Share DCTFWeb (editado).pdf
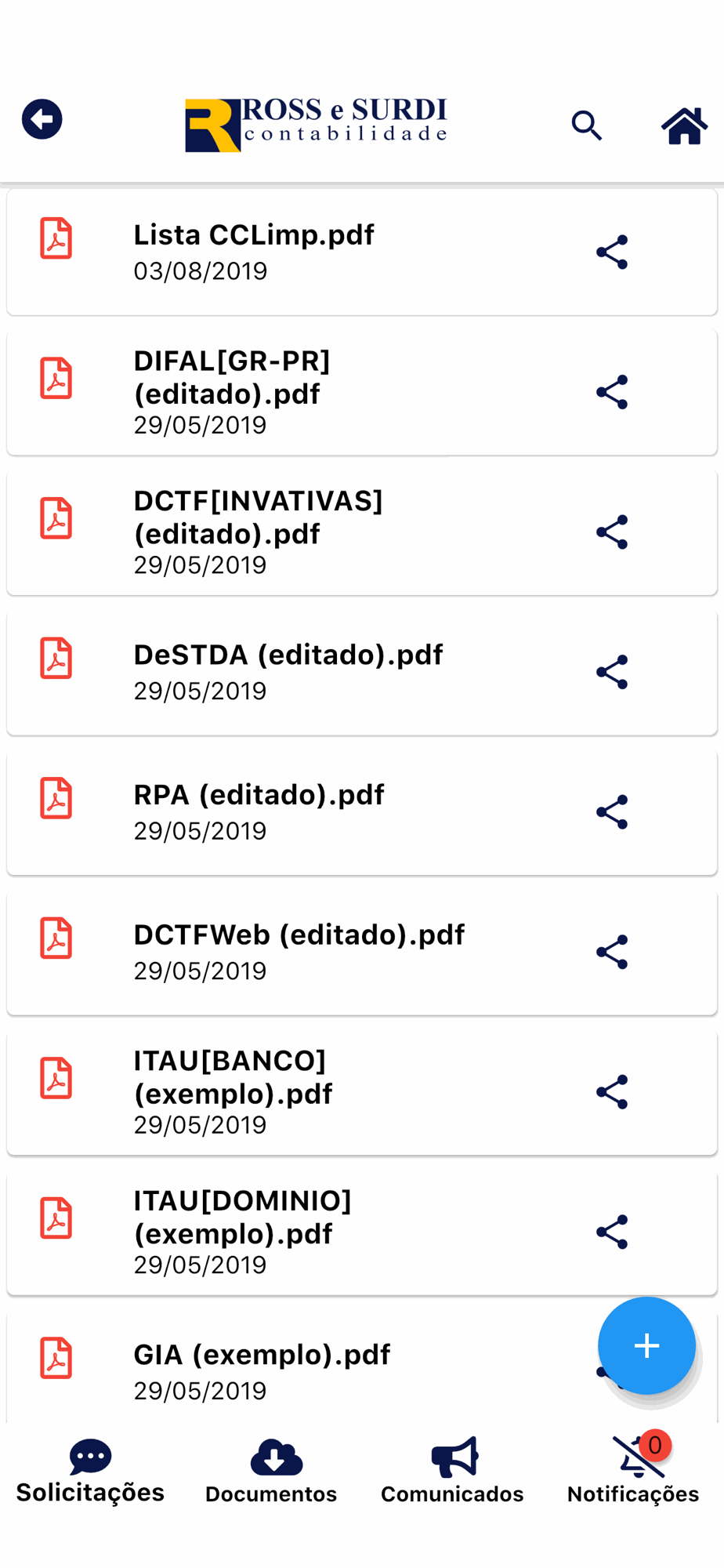The width and height of the screenshot is (724, 1568). point(612,952)
